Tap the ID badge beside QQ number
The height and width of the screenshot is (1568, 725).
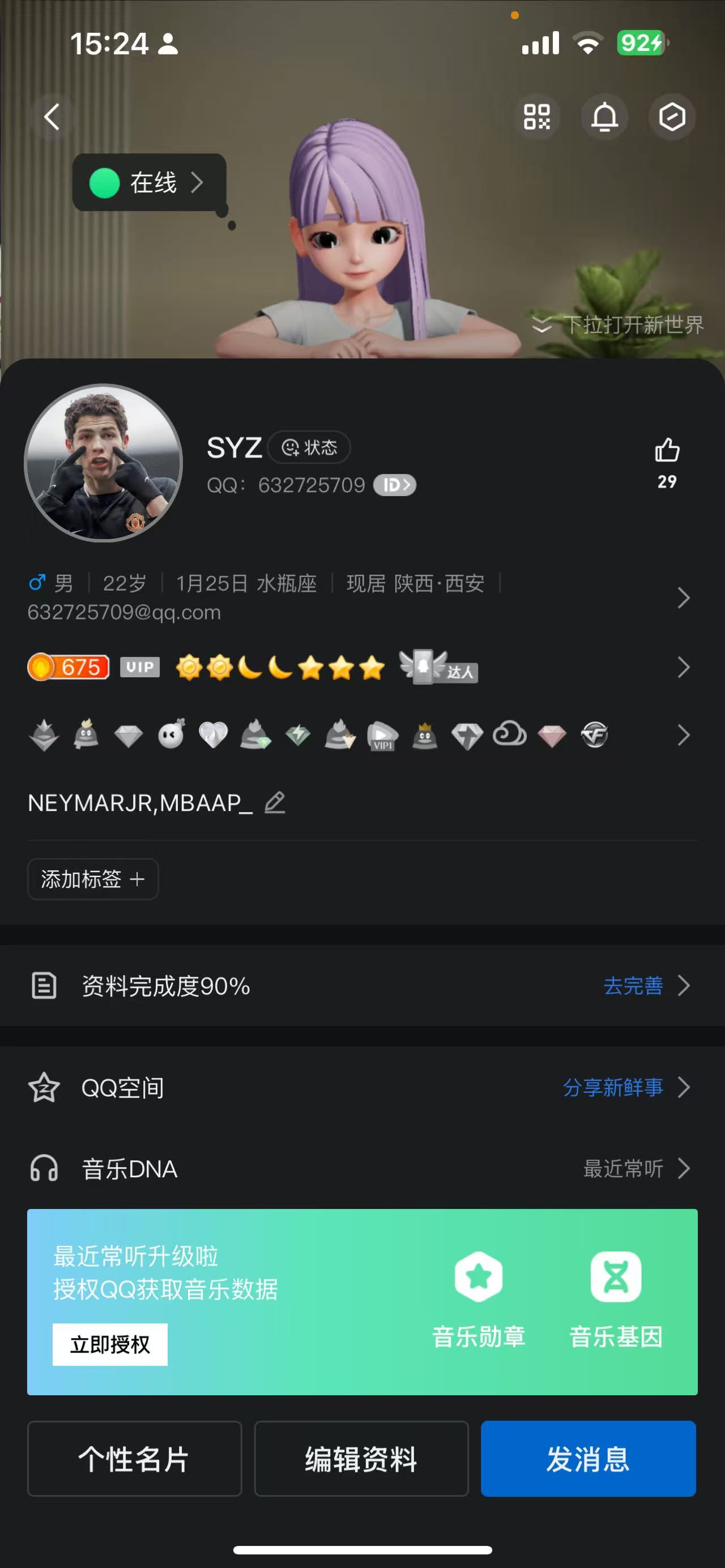click(394, 485)
